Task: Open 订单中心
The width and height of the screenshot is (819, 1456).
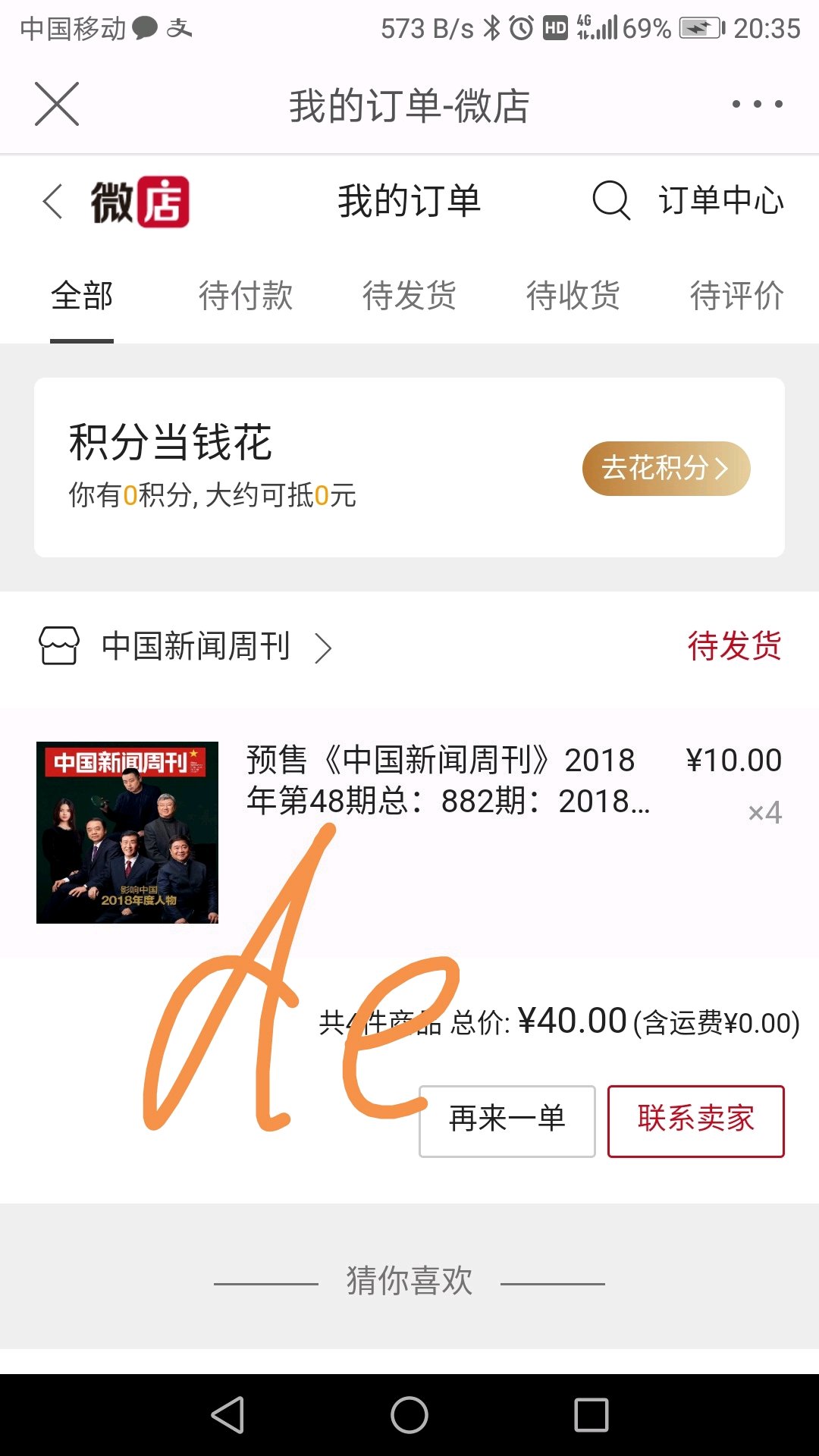Action: click(x=721, y=201)
